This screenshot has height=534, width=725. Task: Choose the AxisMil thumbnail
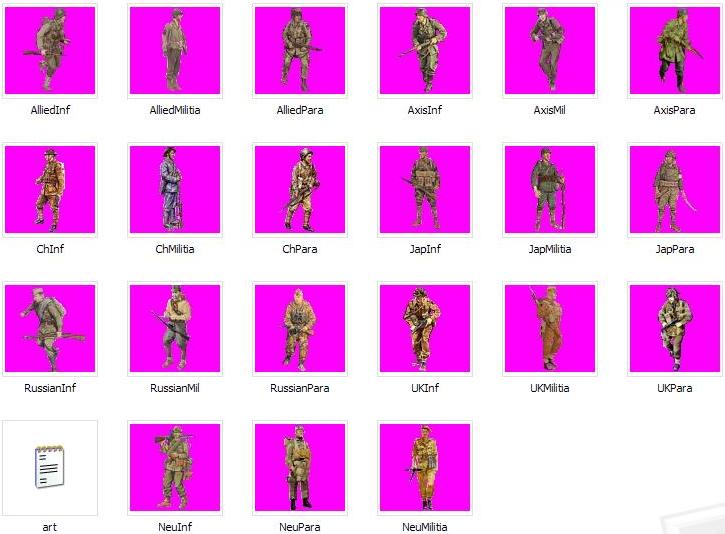click(x=550, y=51)
